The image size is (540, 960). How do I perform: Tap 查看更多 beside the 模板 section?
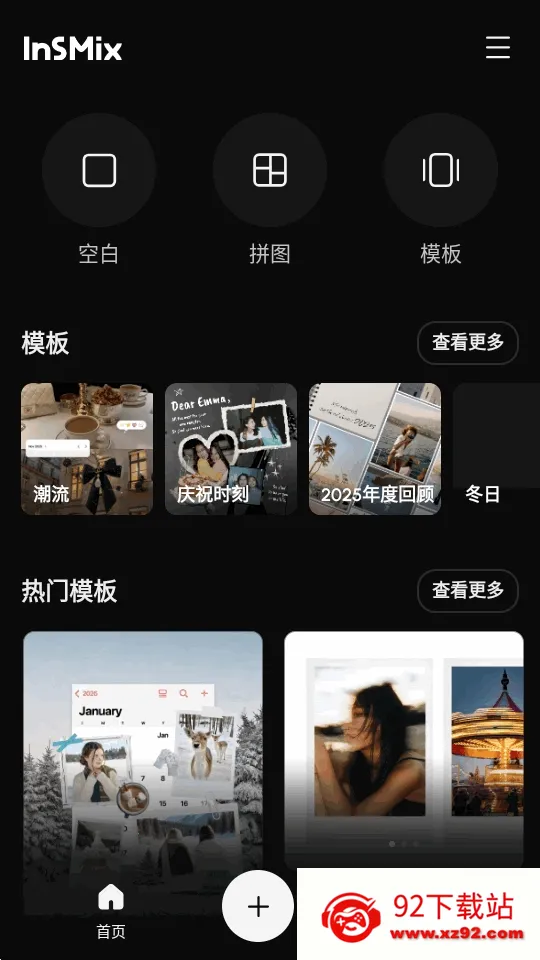[x=468, y=343]
